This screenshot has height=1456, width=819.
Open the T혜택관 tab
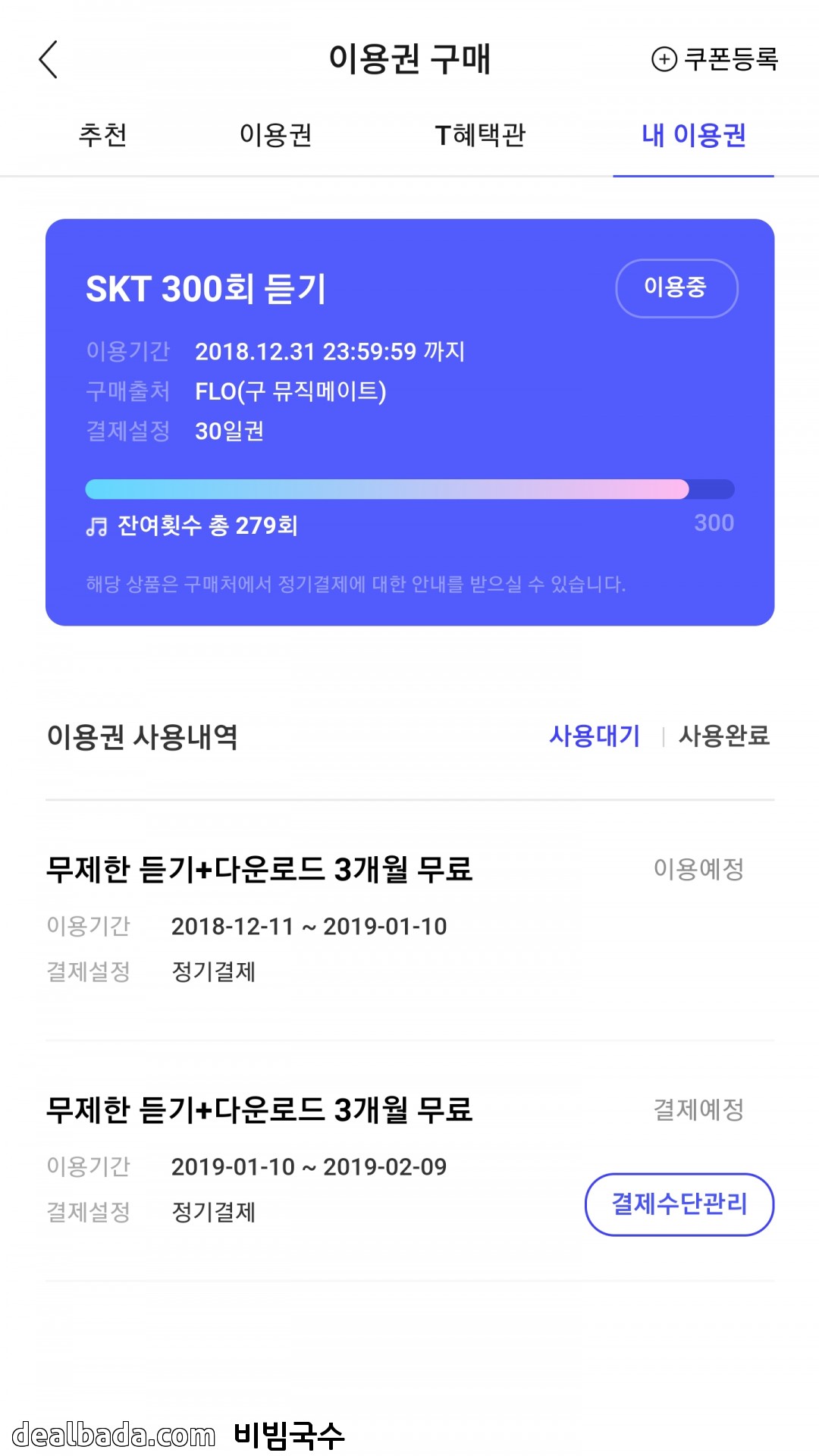point(480,136)
